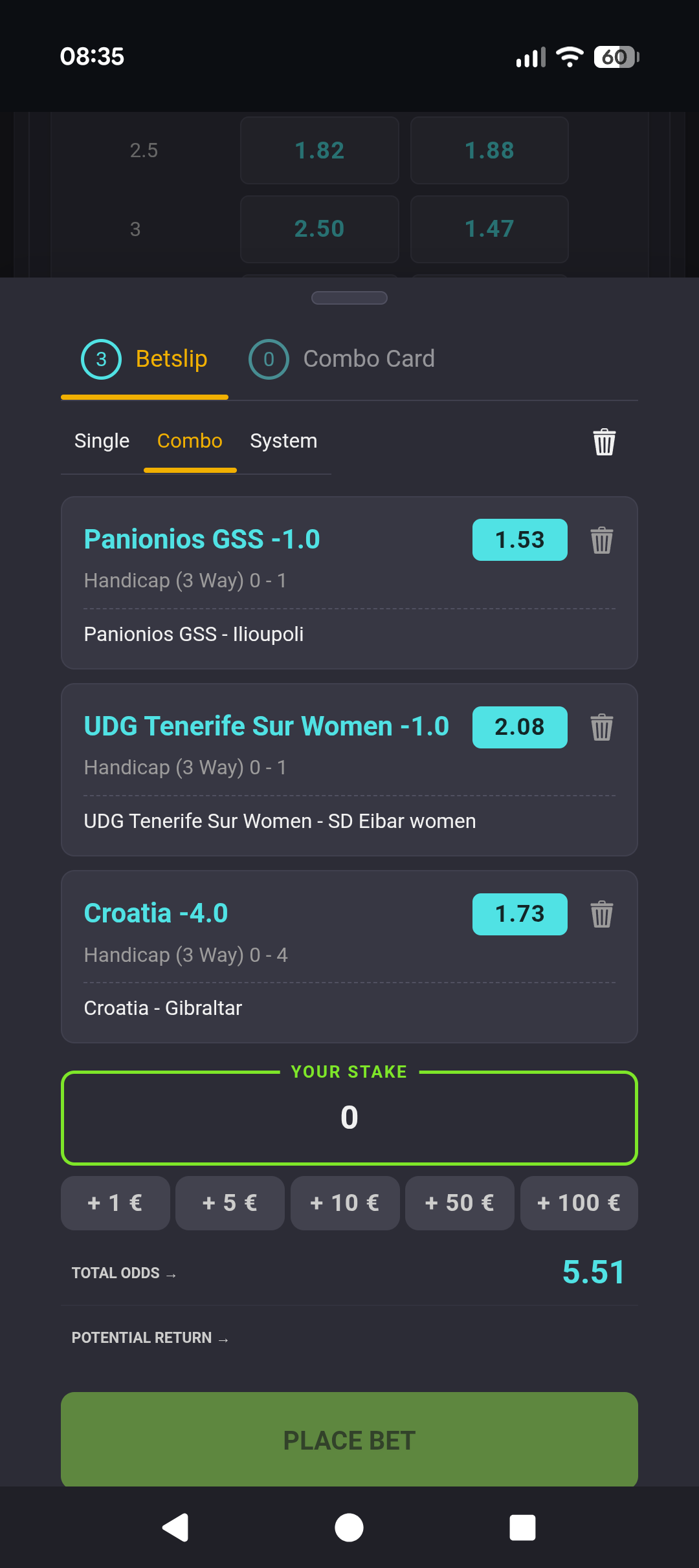Switch to System bet type
Screen dimensions: 699x1568
point(283,441)
